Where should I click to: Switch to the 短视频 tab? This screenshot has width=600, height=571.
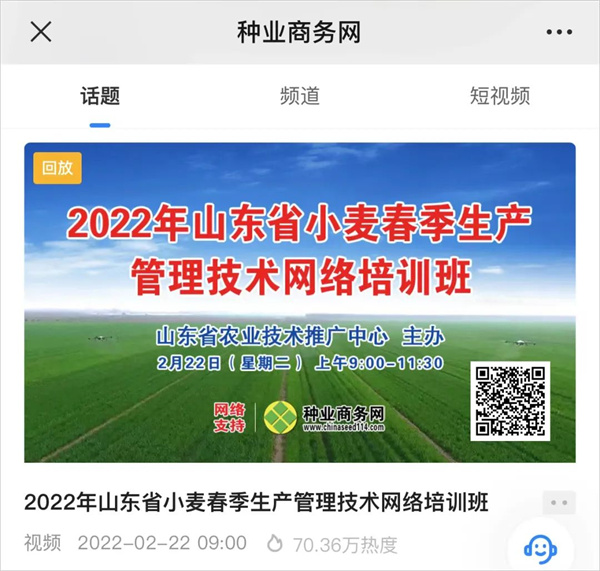click(x=499, y=96)
